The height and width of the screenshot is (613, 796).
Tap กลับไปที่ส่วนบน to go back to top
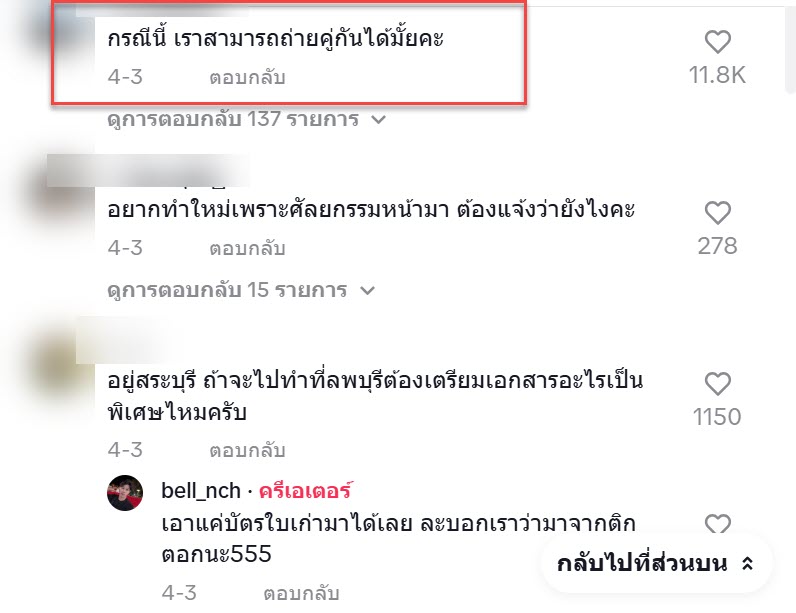click(x=656, y=563)
